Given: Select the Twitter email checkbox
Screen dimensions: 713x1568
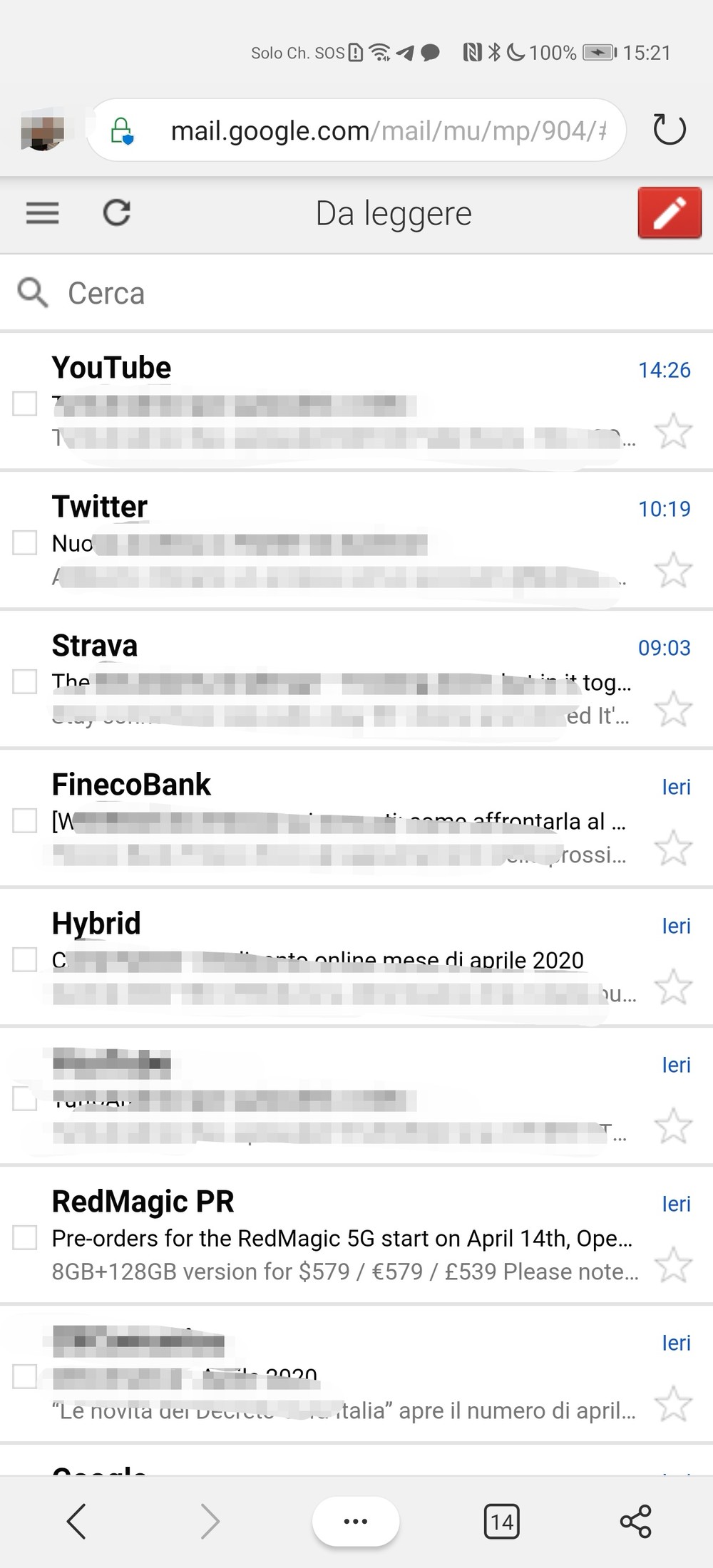Looking at the screenshot, I should pos(25,542).
